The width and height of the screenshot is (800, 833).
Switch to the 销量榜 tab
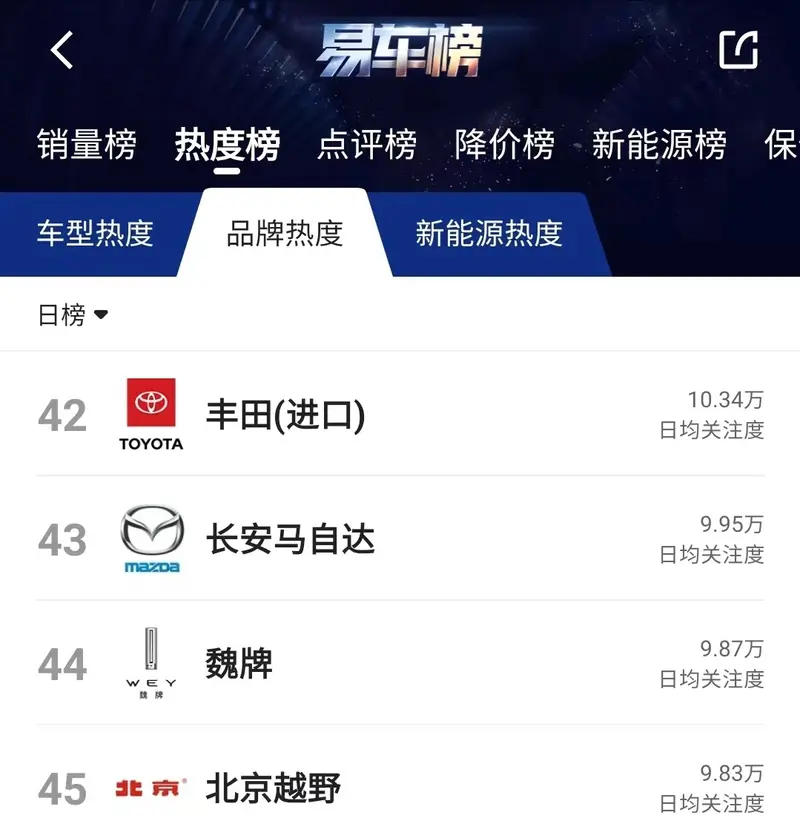coord(87,145)
